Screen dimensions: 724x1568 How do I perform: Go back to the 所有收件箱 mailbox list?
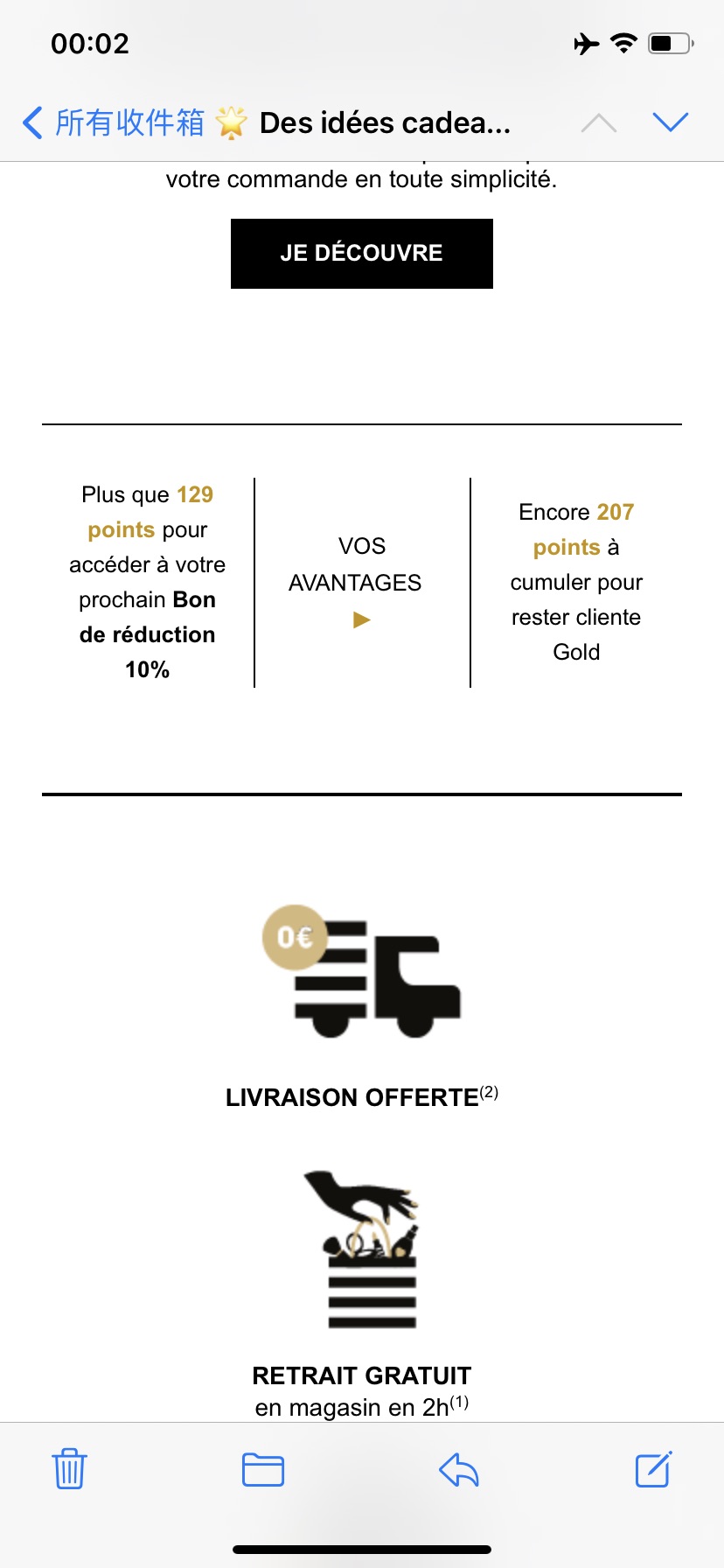click(x=114, y=122)
